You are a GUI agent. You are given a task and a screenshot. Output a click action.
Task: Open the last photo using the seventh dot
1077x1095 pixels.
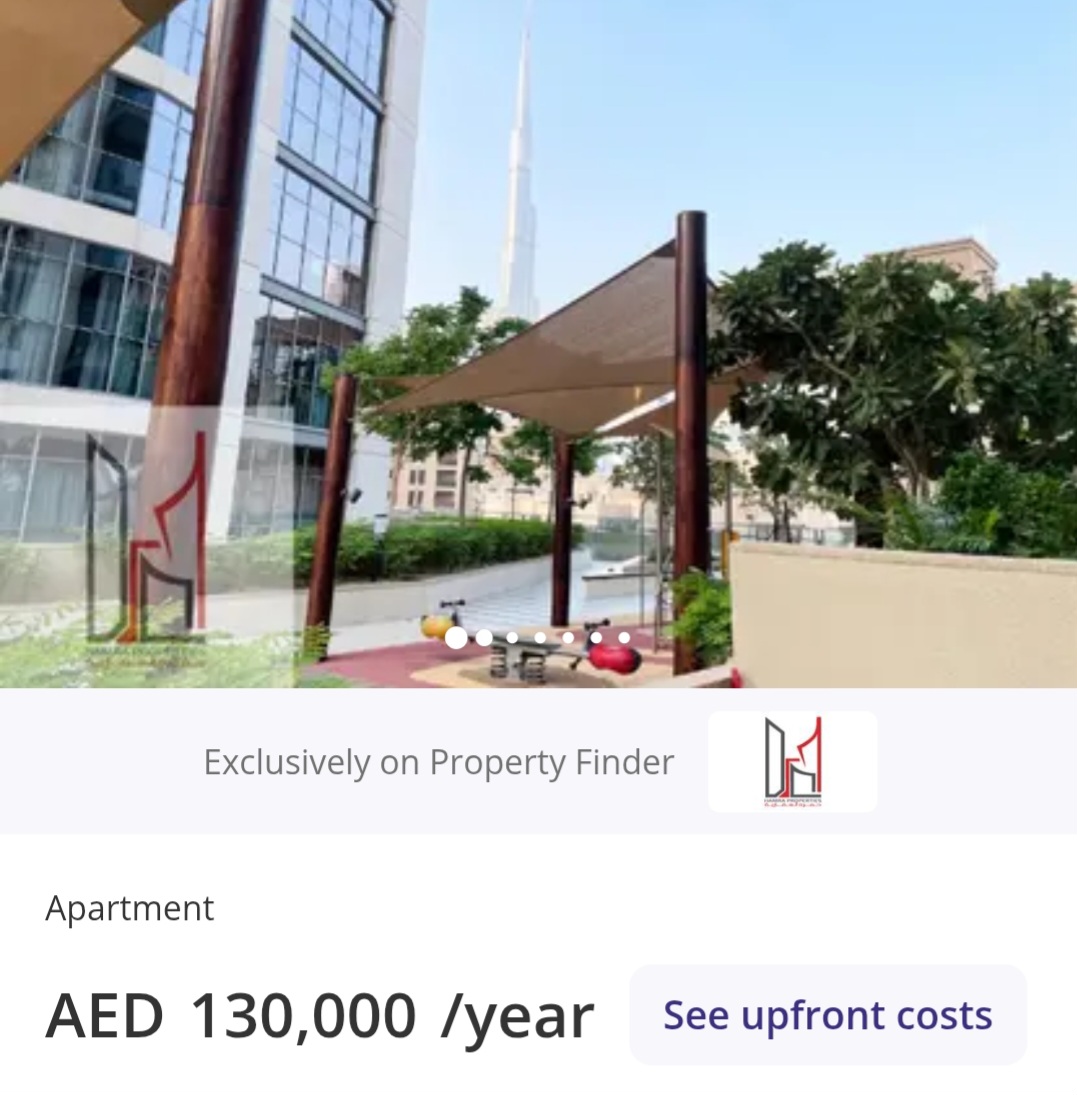pos(624,638)
